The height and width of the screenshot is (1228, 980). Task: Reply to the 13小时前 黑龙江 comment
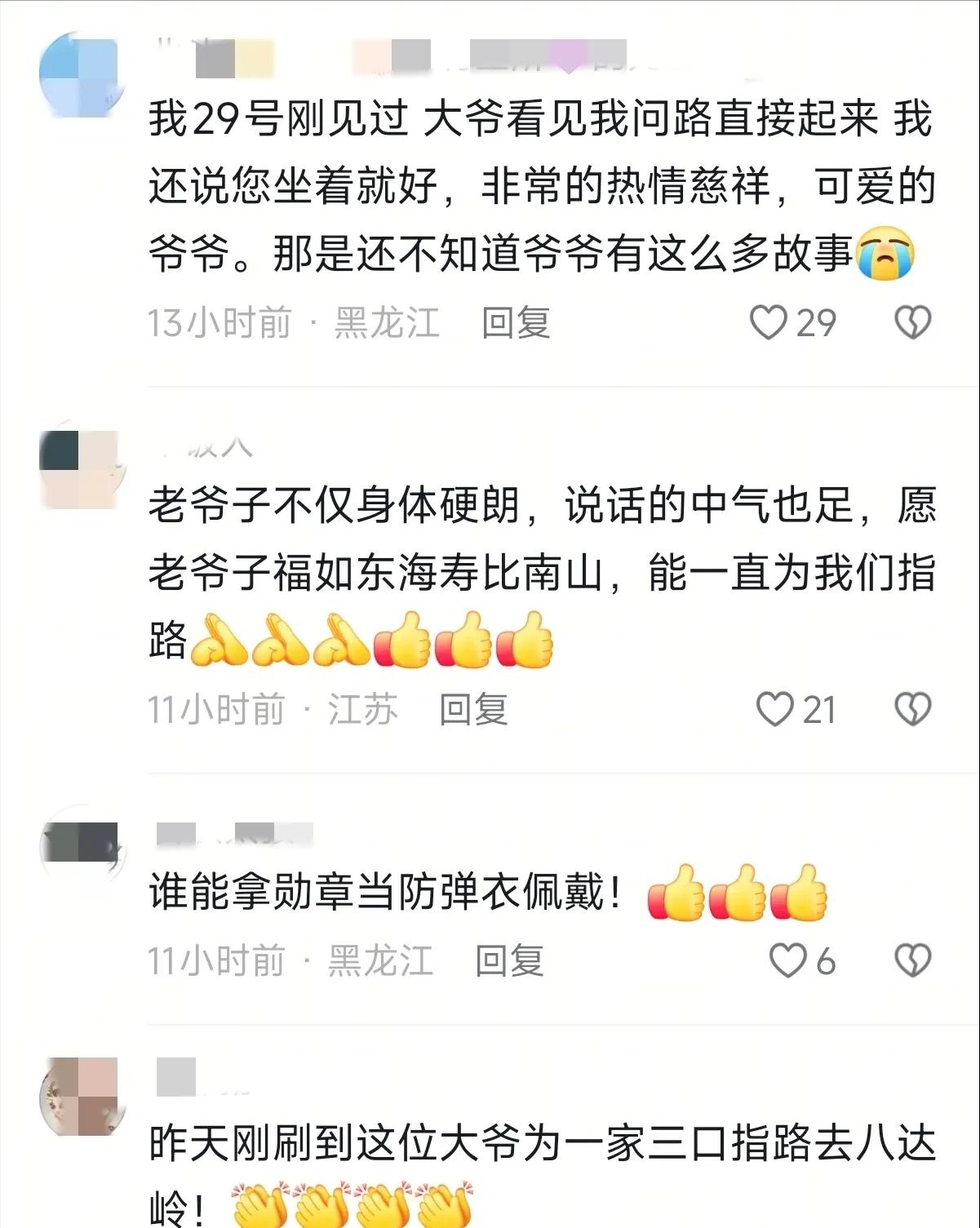[x=516, y=323]
